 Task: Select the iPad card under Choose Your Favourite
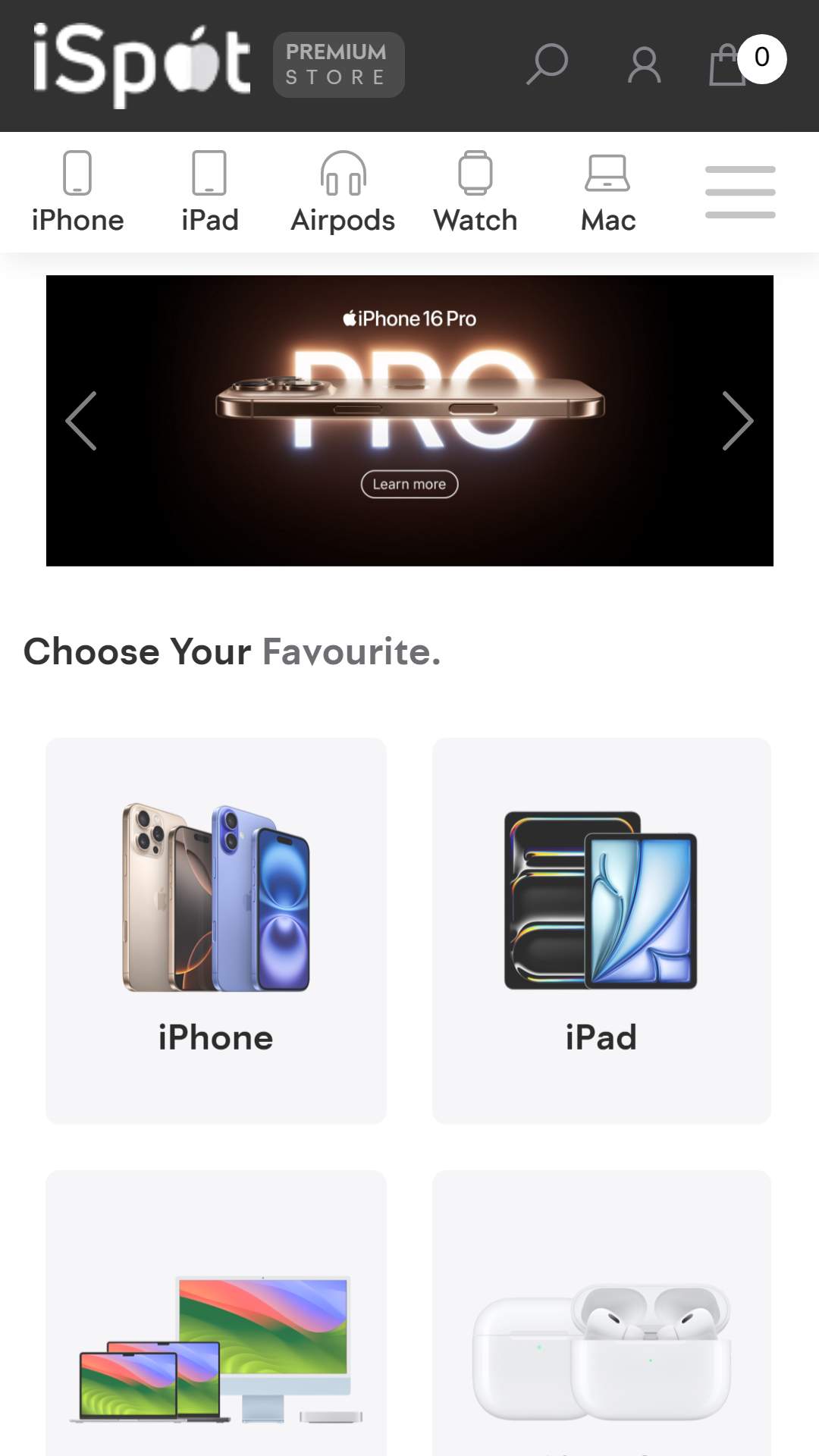601,930
